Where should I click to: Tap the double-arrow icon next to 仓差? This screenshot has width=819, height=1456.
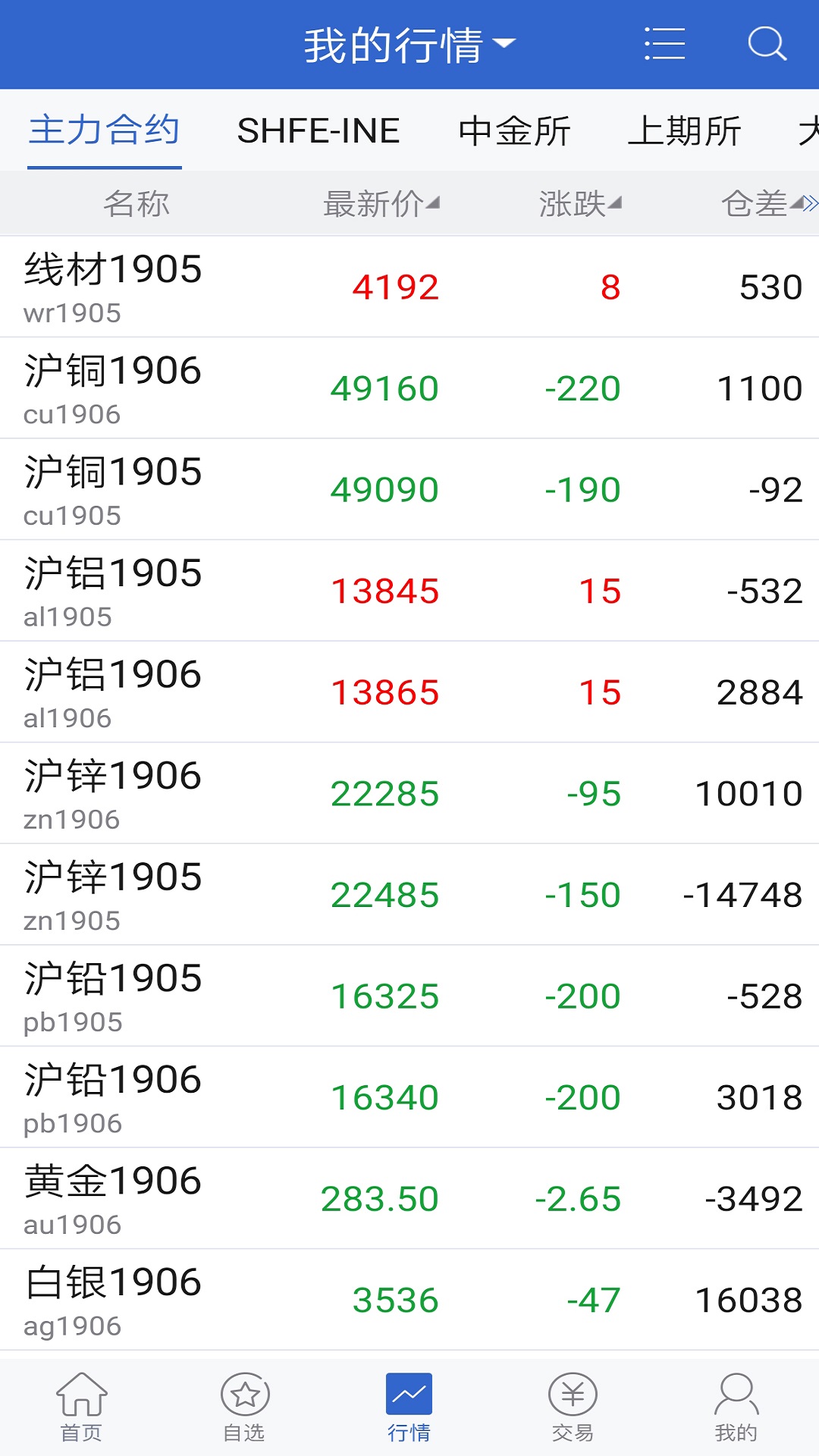click(x=808, y=202)
